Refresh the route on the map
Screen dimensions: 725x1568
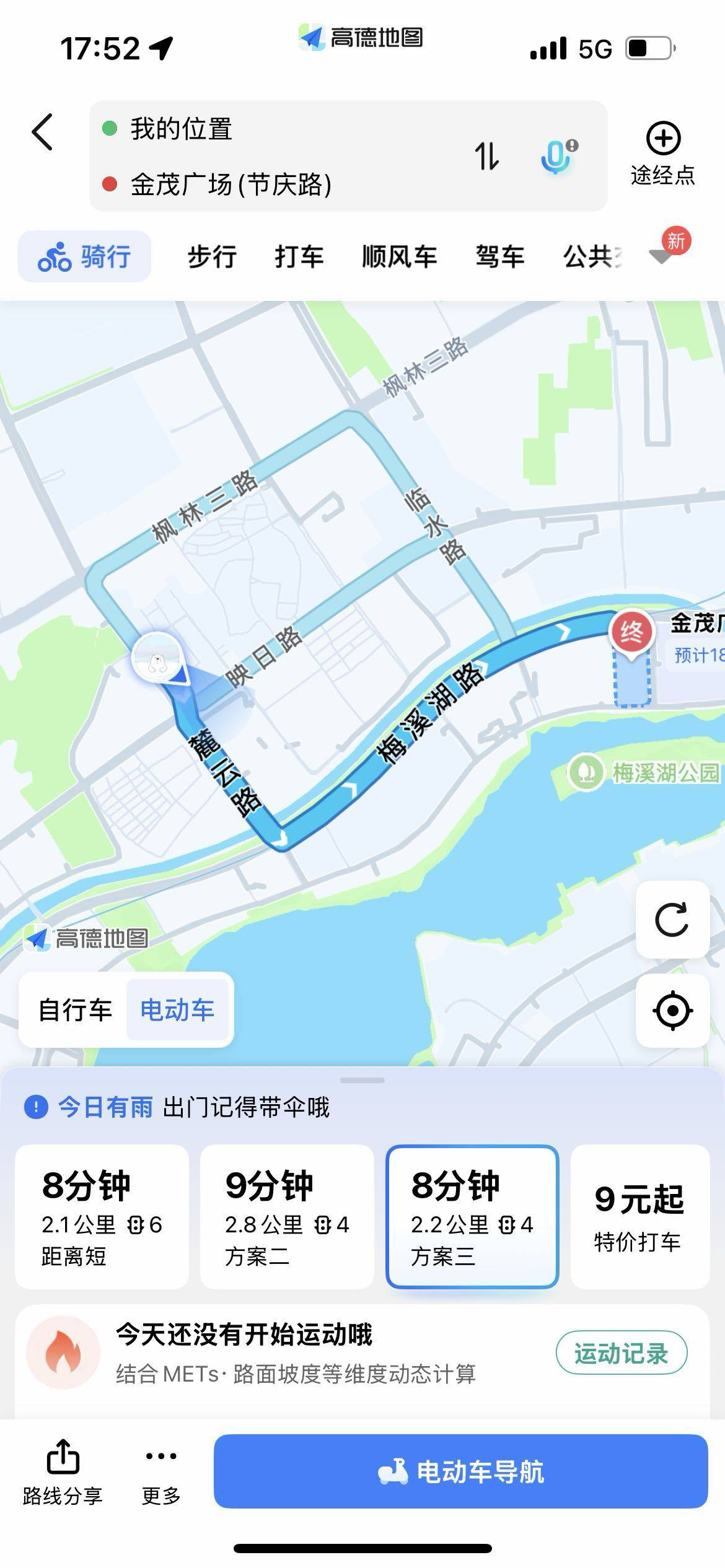[x=672, y=920]
